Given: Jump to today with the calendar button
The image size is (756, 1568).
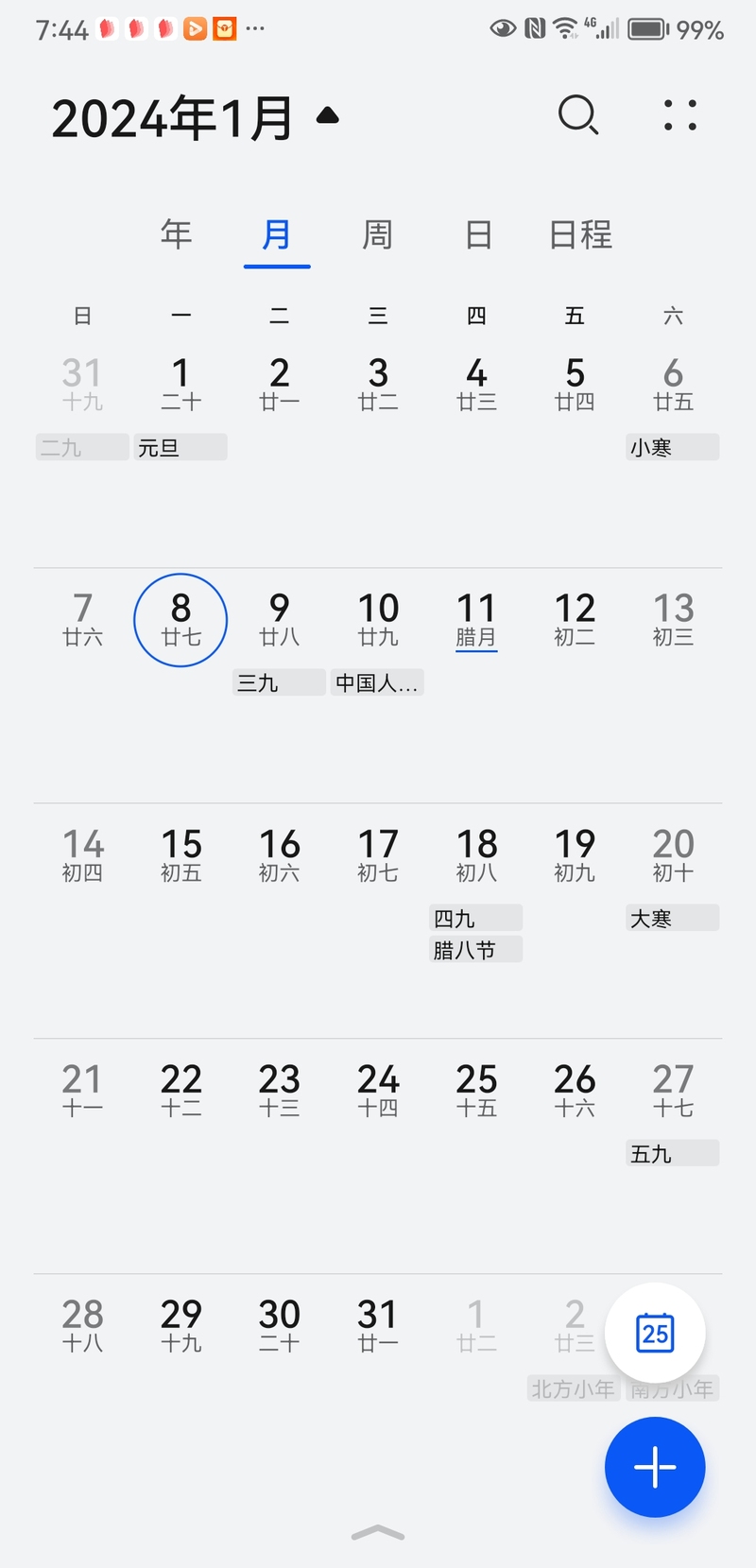Looking at the screenshot, I should (655, 1334).
